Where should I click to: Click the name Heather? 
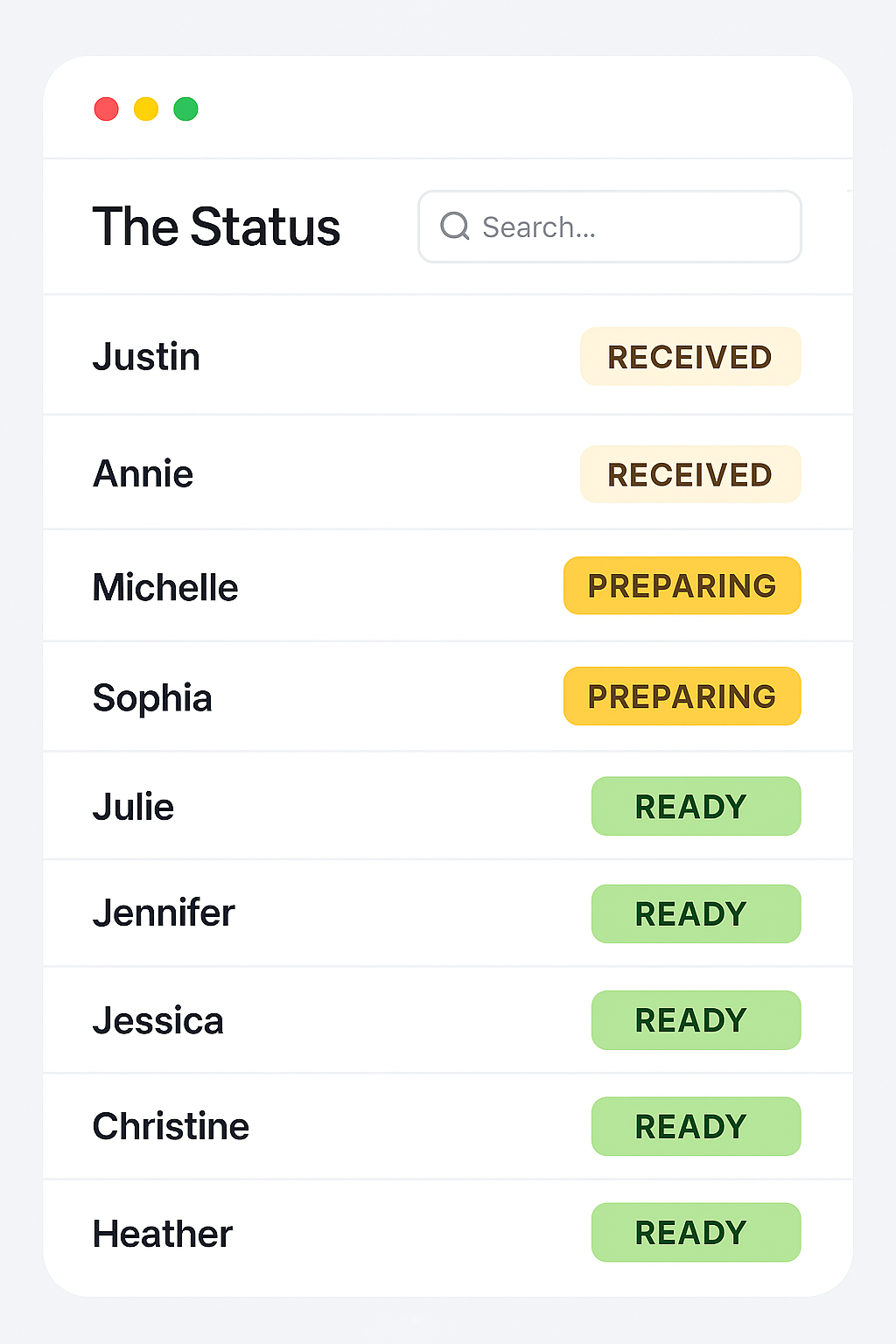click(x=162, y=1233)
